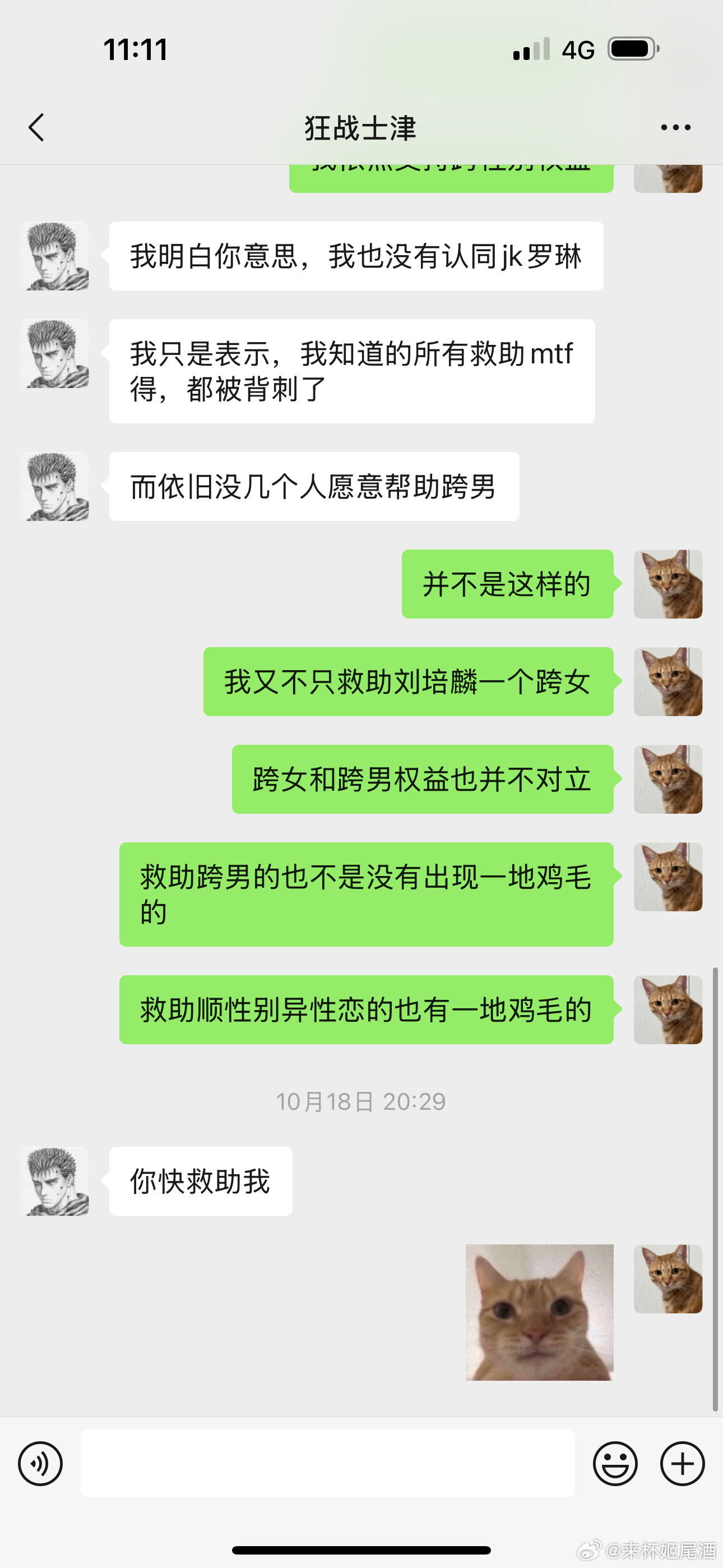
Task: Focus the message text field
Action: point(327,1464)
